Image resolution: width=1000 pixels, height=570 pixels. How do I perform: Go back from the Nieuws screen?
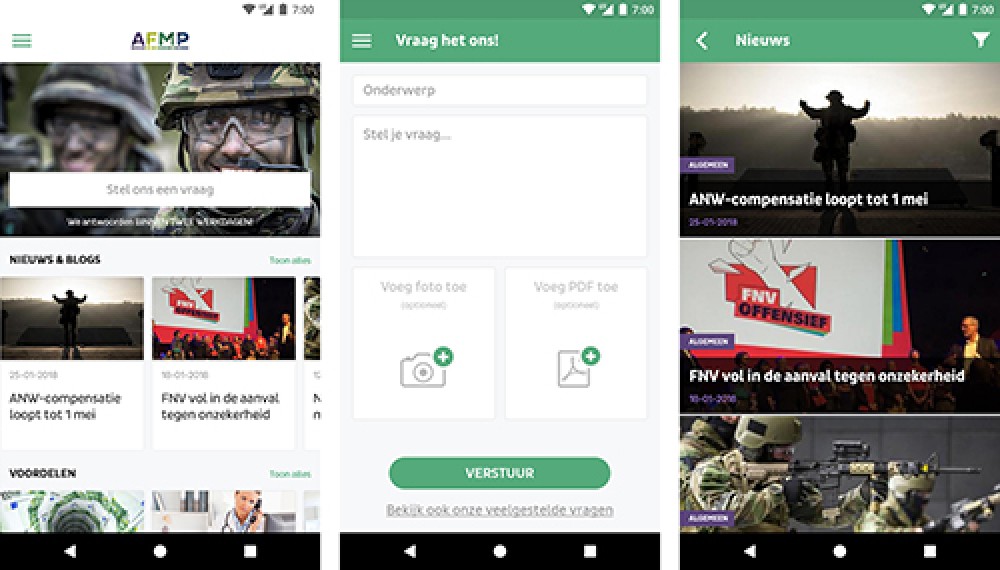point(702,41)
